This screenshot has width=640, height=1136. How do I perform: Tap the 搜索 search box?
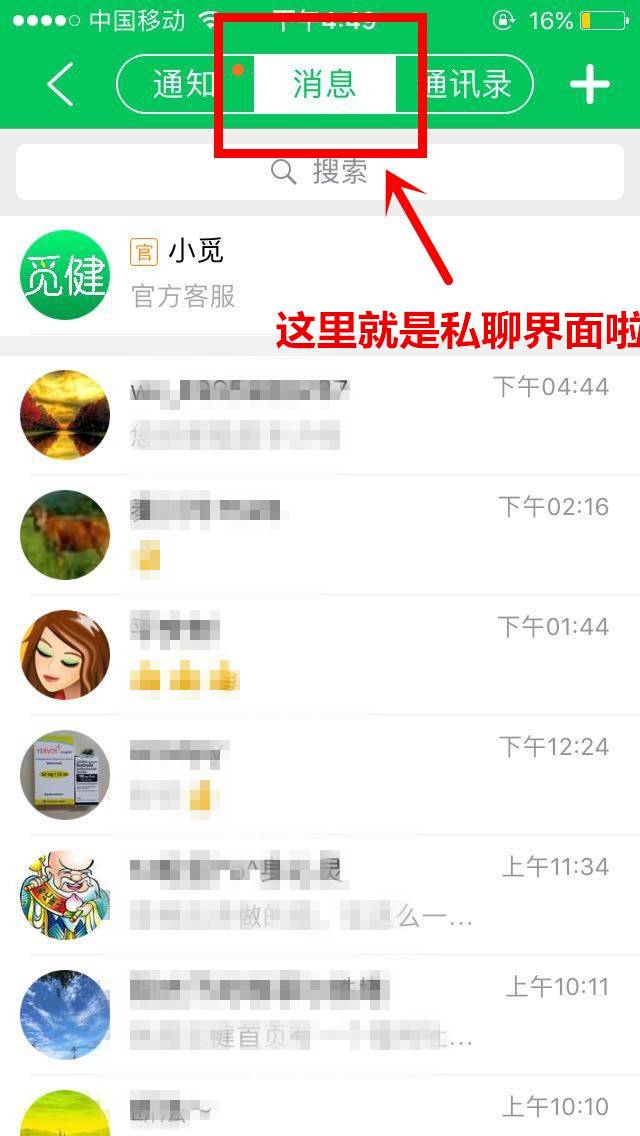click(320, 172)
